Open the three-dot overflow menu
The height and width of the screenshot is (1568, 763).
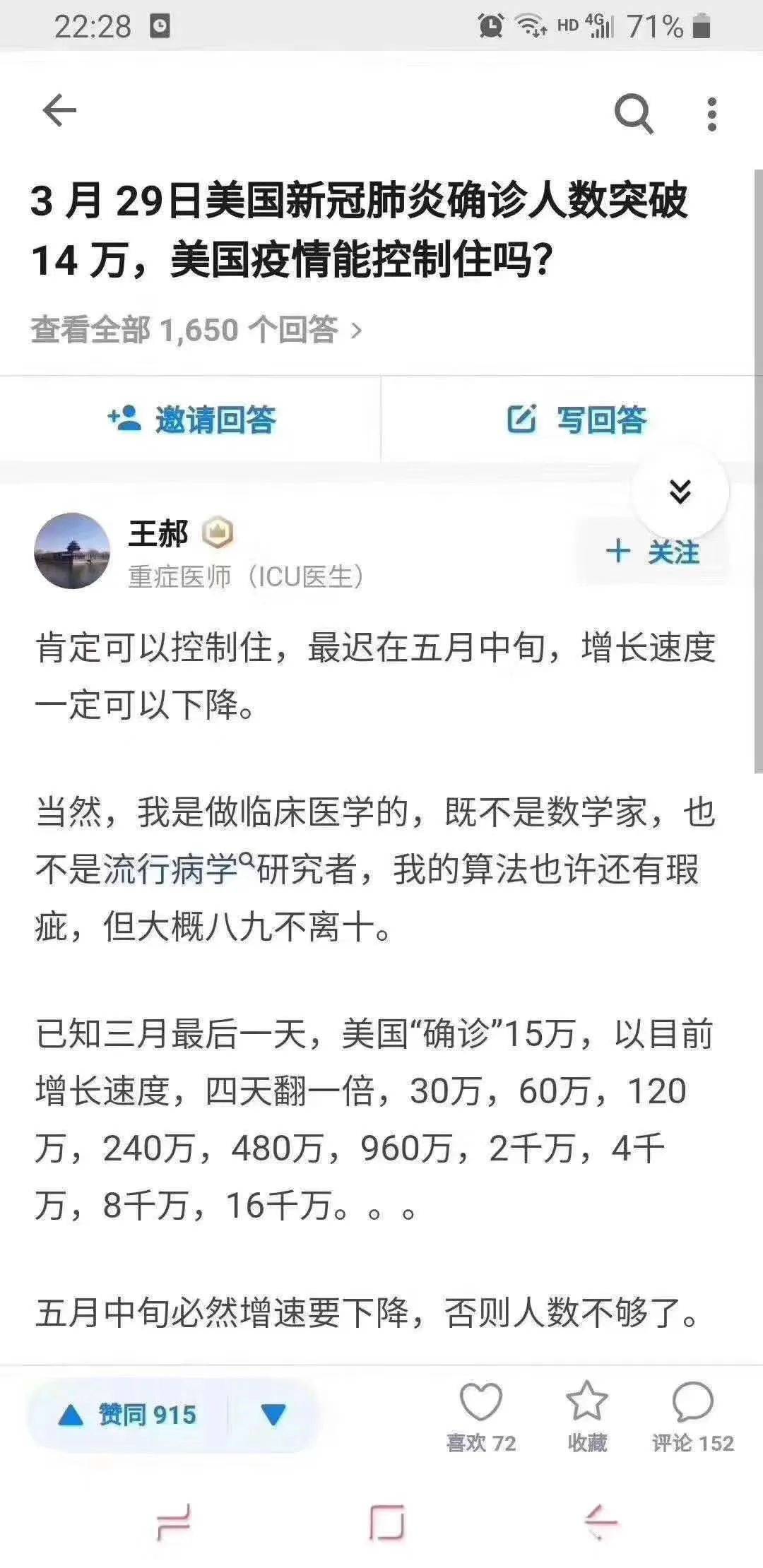(x=711, y=114)
